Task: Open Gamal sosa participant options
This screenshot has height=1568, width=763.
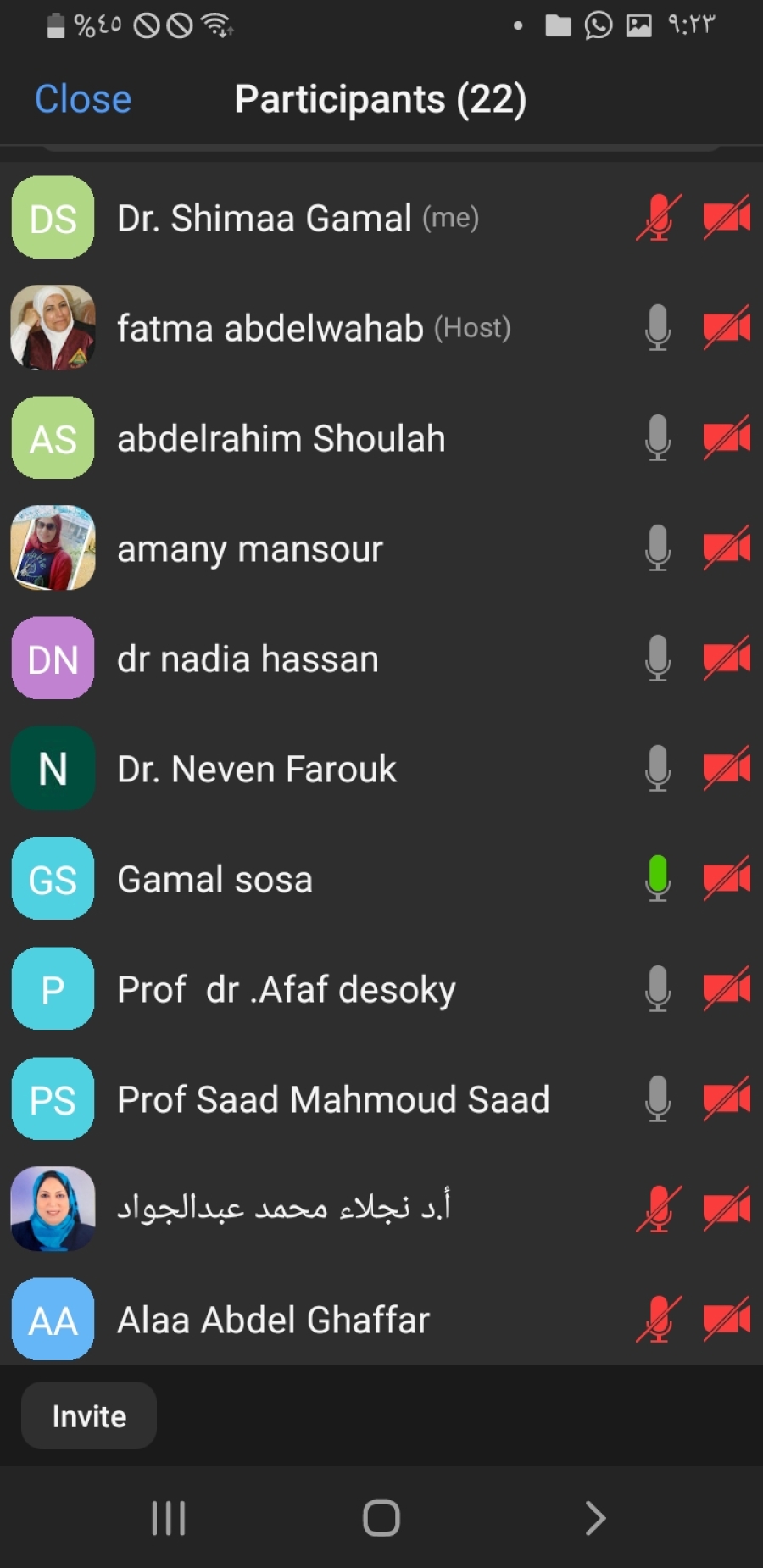Action: tap(214, 880)
